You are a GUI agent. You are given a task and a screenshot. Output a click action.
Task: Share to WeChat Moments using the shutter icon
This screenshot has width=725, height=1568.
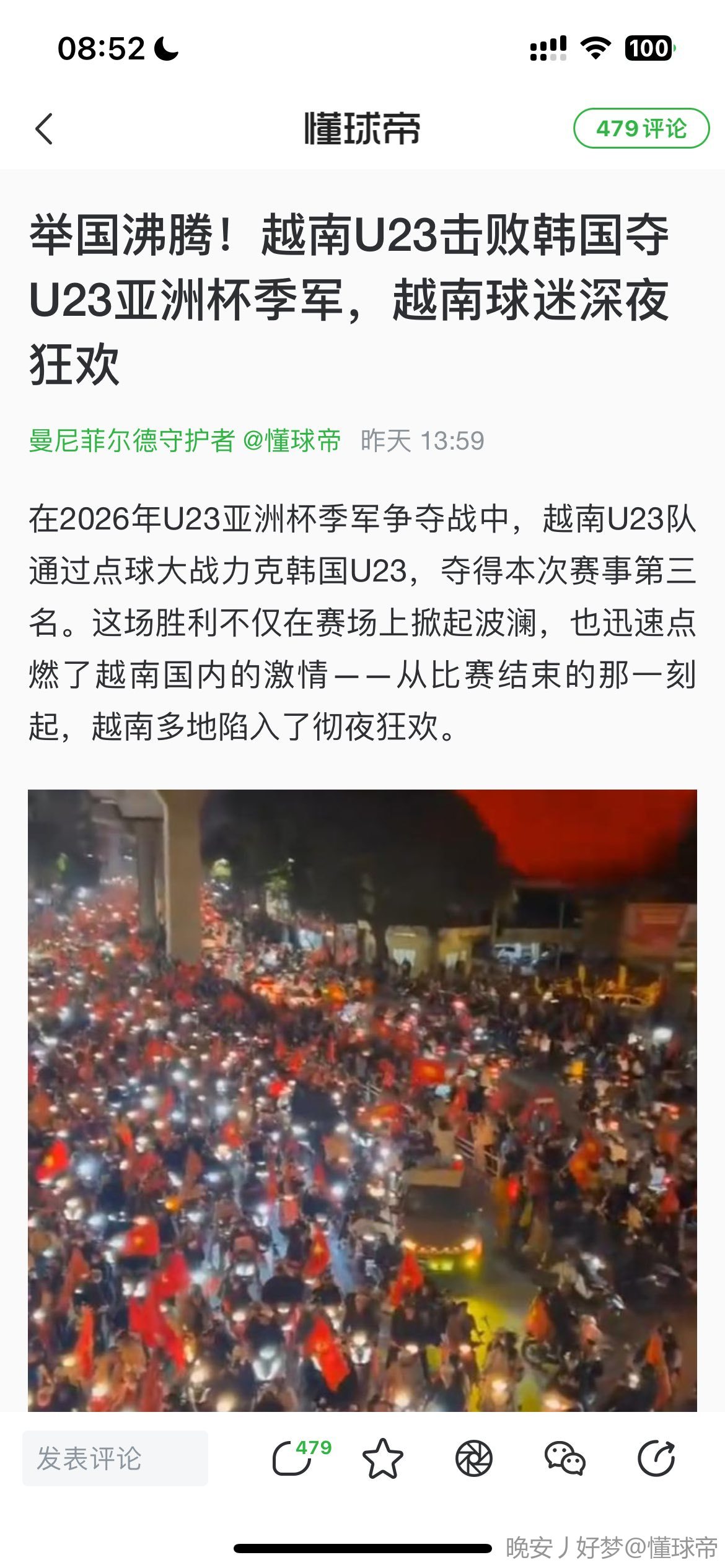(x=474, y=1458)
